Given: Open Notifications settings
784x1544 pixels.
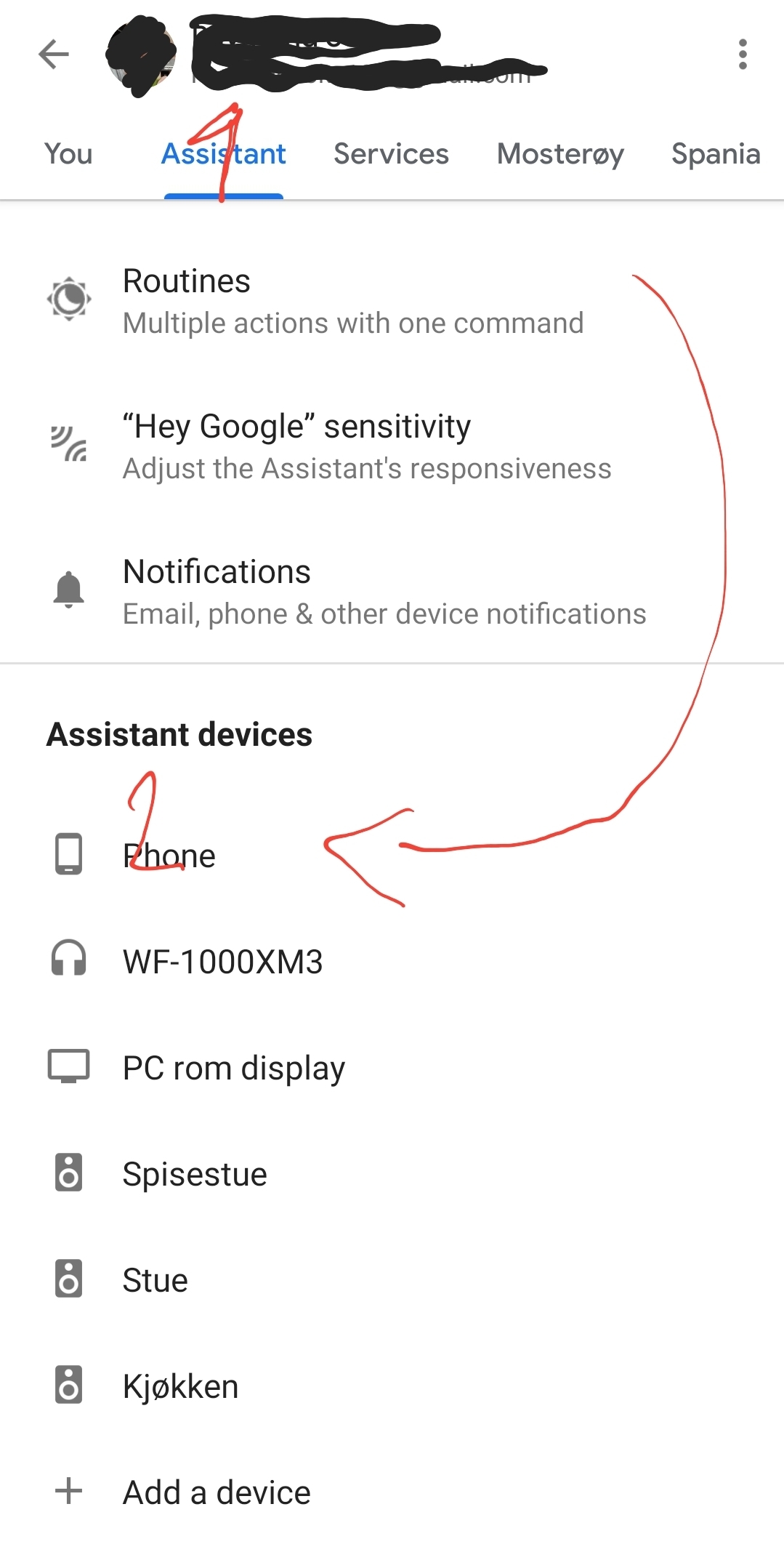Looking at the screenshot, I should (x=392, y=592).
